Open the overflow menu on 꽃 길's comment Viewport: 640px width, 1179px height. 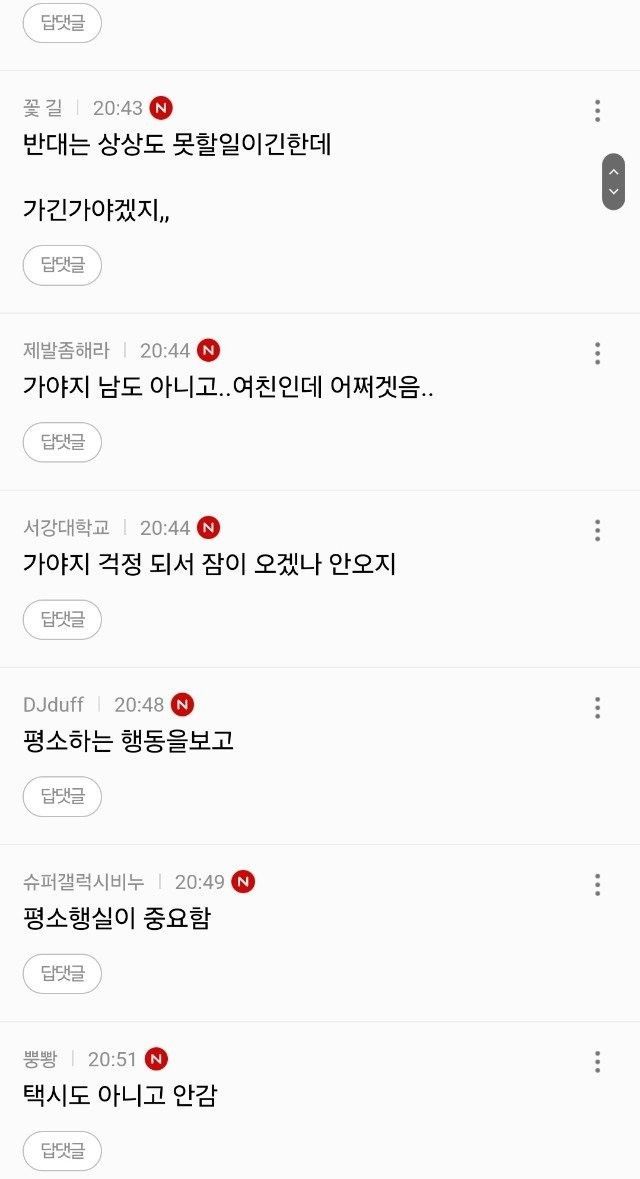click(x=597, y=110)
